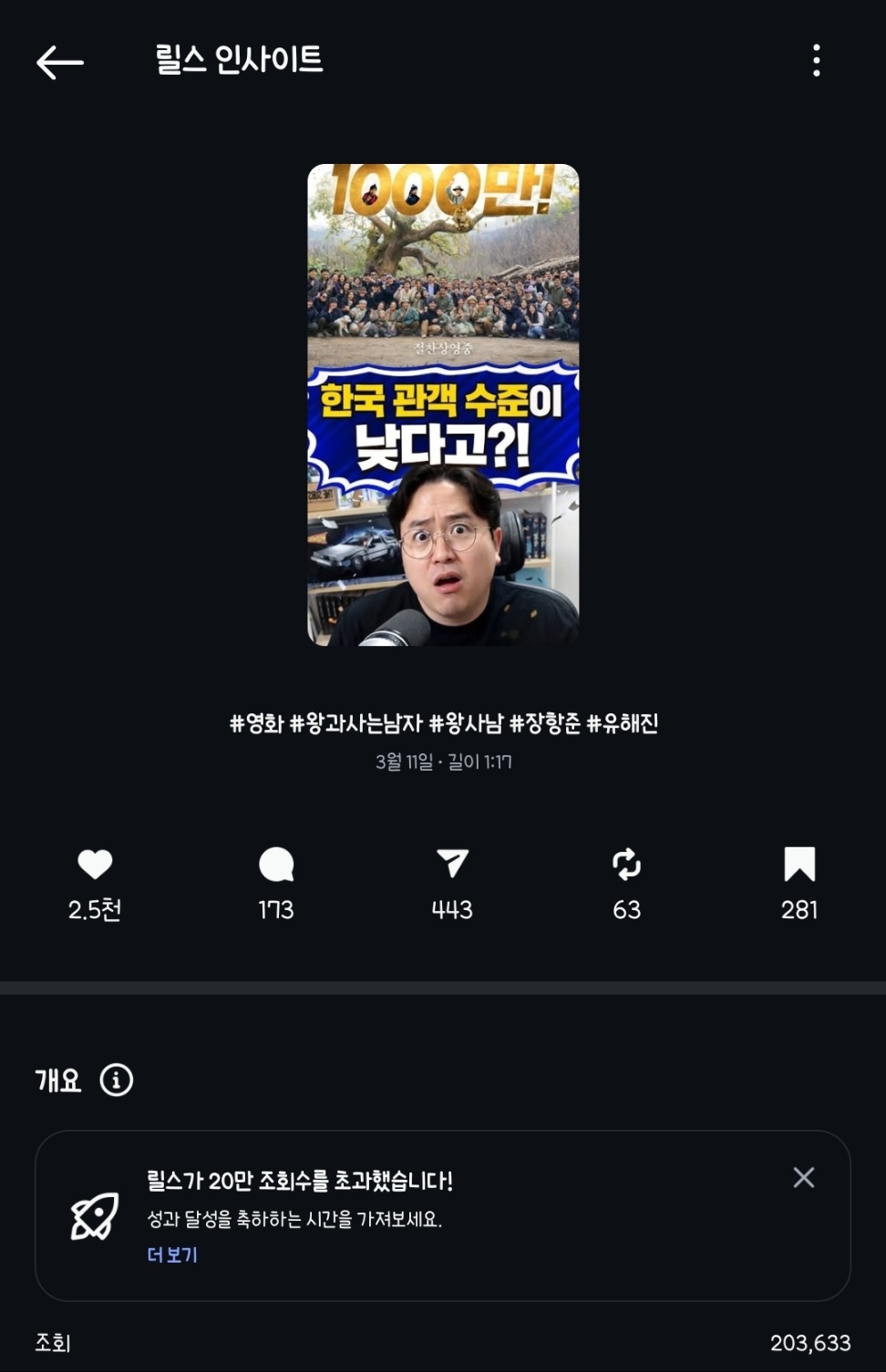Tap the remix/reshare loop icon
Viewport: 886px width, 1372px height.
click(x=626, y=864)
